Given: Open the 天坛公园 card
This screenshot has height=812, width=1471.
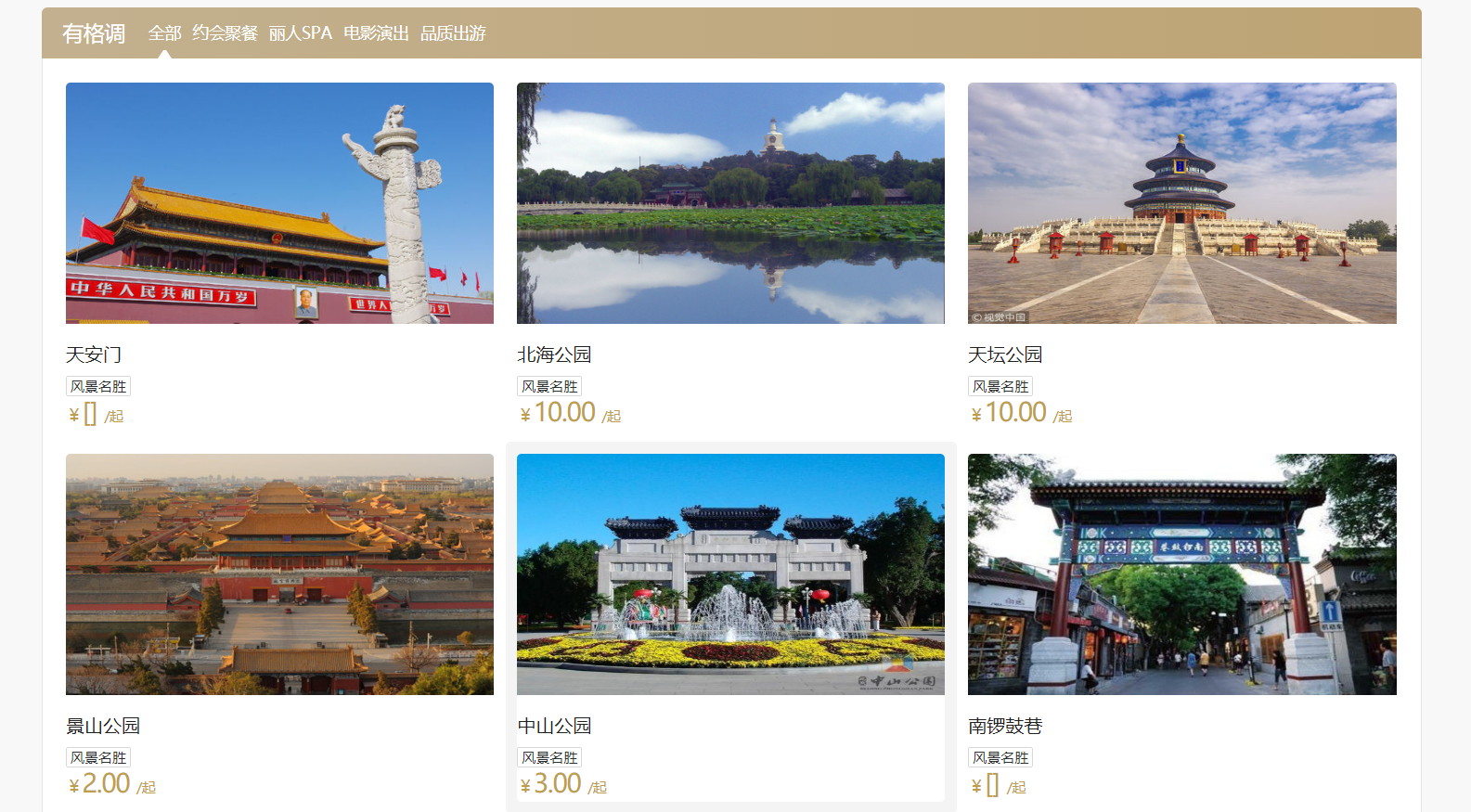Looking at the screenshot, I should pos(1181,203).
